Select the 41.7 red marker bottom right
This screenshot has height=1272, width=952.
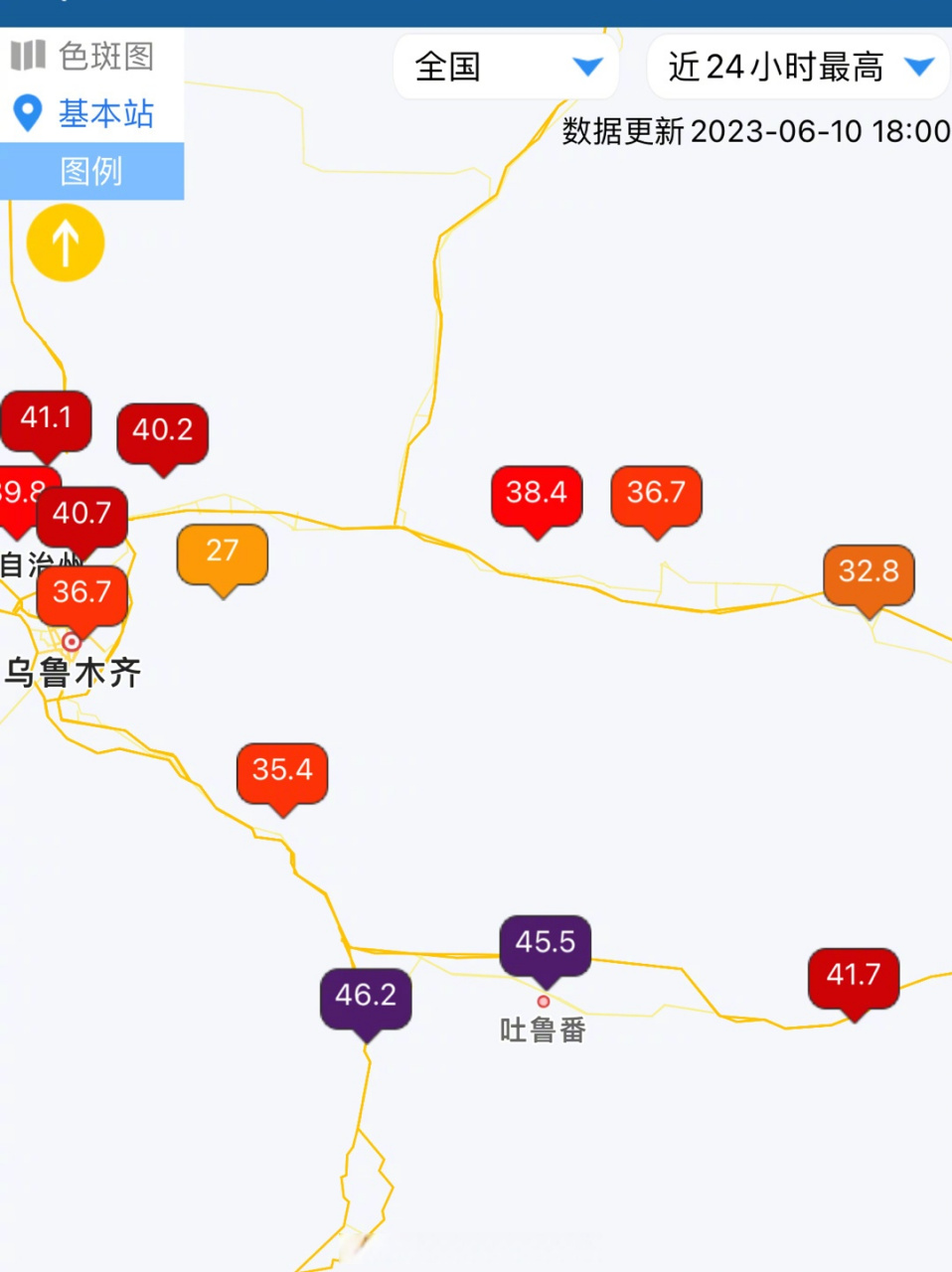tap(852, 976)
